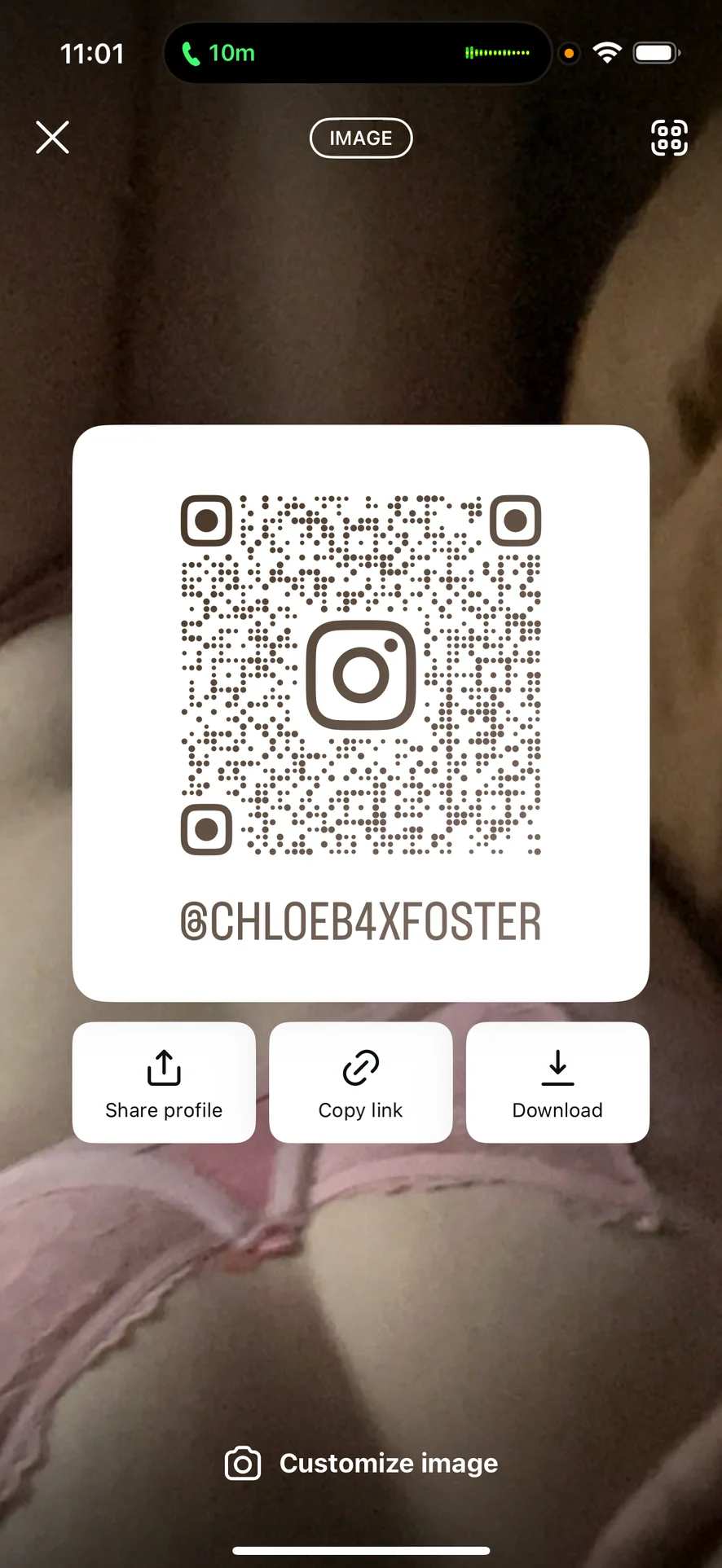The width and height of the screenshot is (722, 1568).
Task: Open the QR code scanner
Action: (x=669, y=138)
